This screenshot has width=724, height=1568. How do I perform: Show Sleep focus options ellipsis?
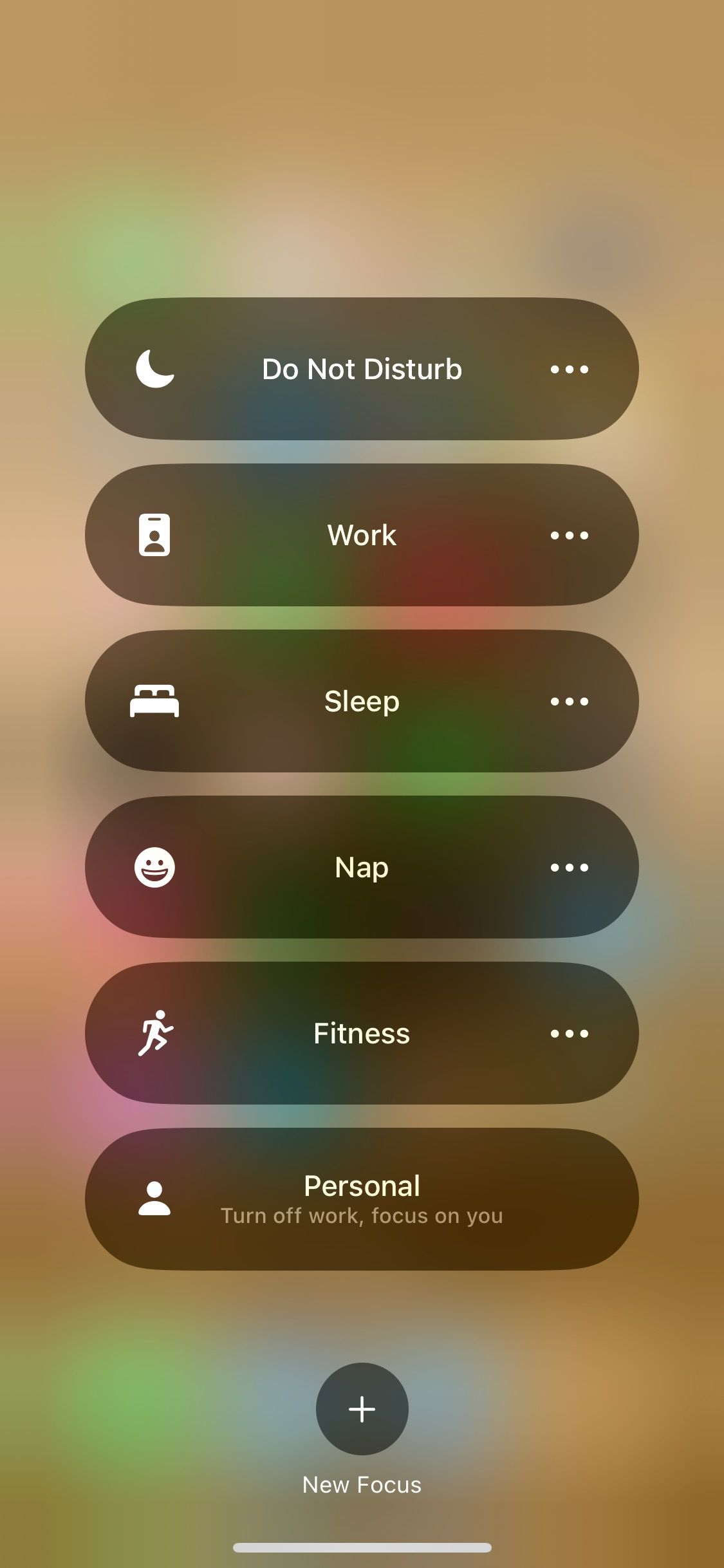[x=570, y=701]
